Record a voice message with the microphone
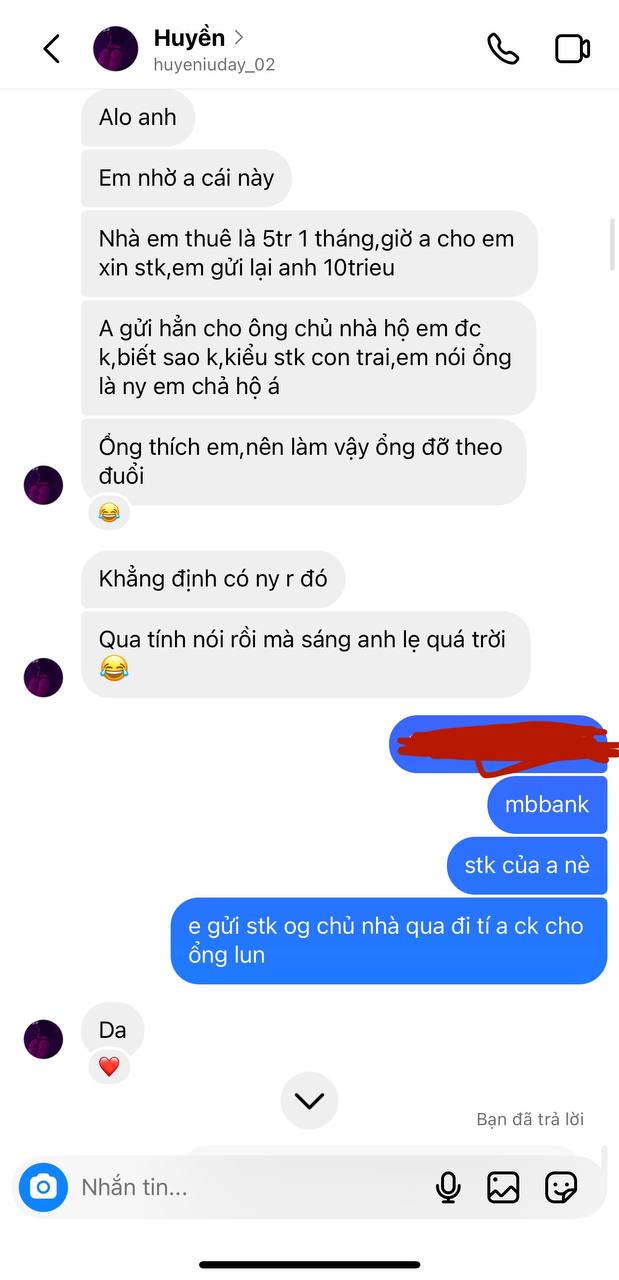This screenshot has width=619, height=1280. click(448, 1188)
